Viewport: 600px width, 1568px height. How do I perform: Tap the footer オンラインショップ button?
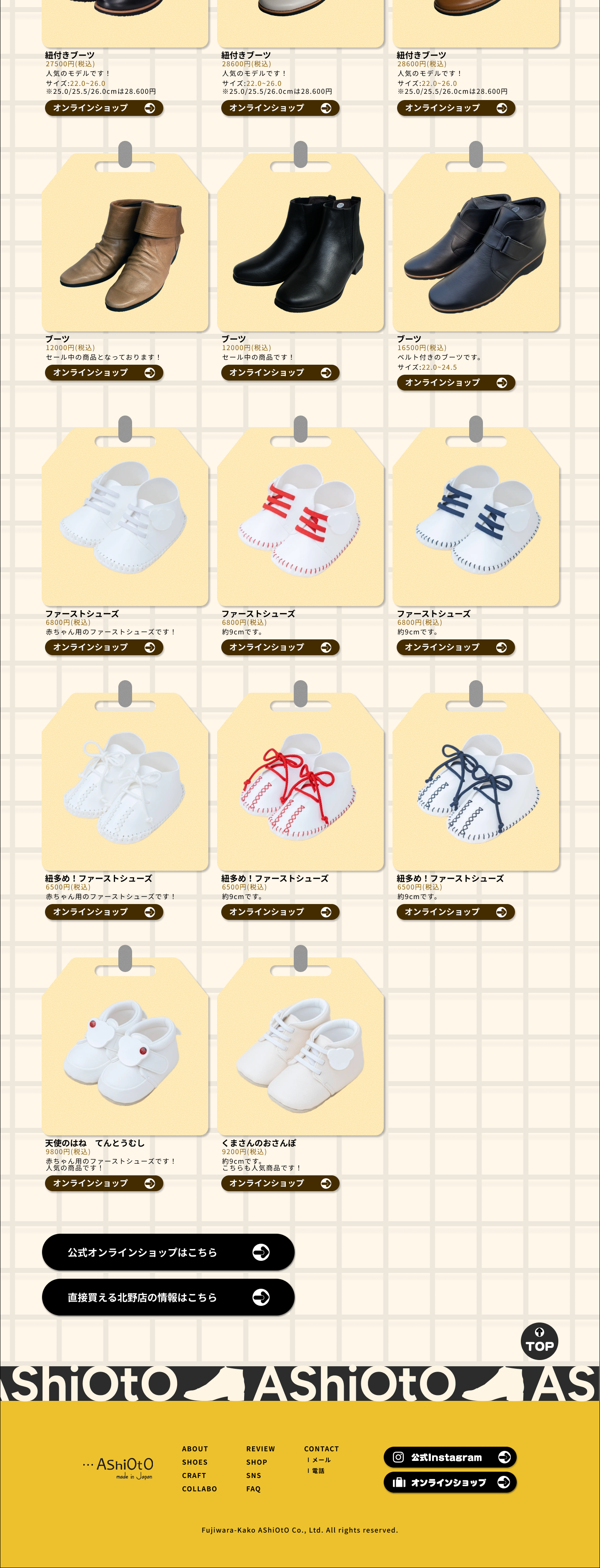[x=450, y=1482]
